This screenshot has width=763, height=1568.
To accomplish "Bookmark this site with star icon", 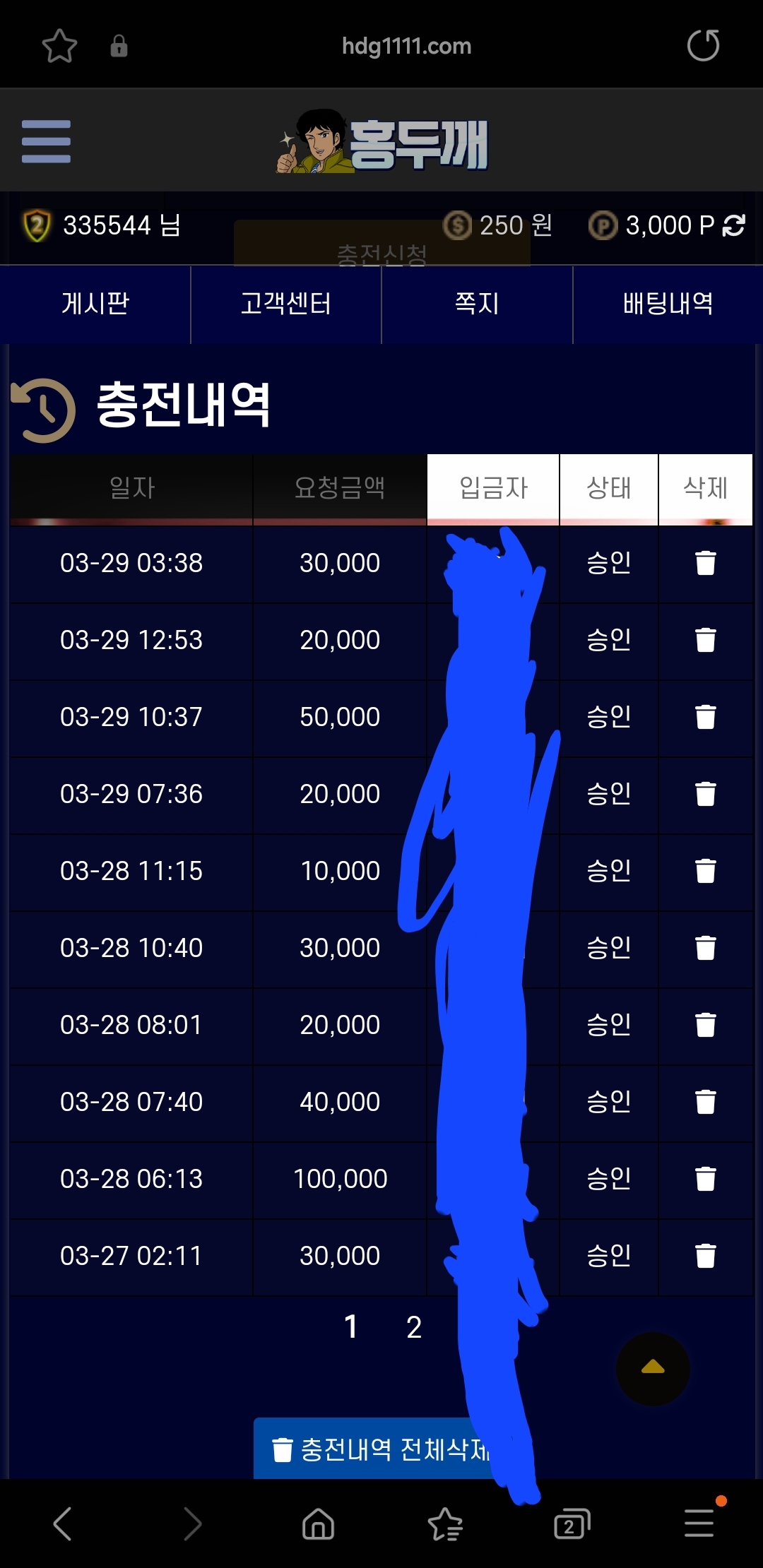I will tap(59, 47).
